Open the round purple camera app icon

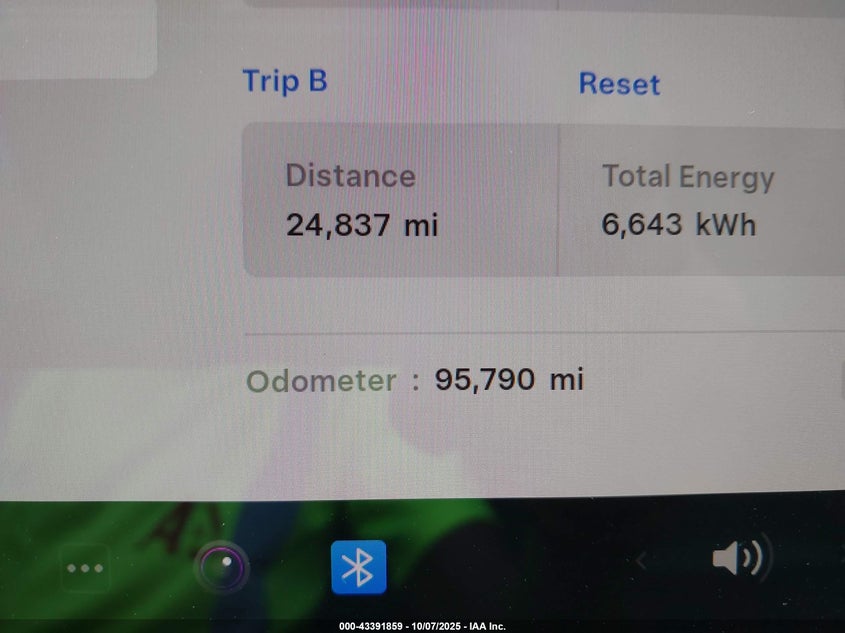221,567
